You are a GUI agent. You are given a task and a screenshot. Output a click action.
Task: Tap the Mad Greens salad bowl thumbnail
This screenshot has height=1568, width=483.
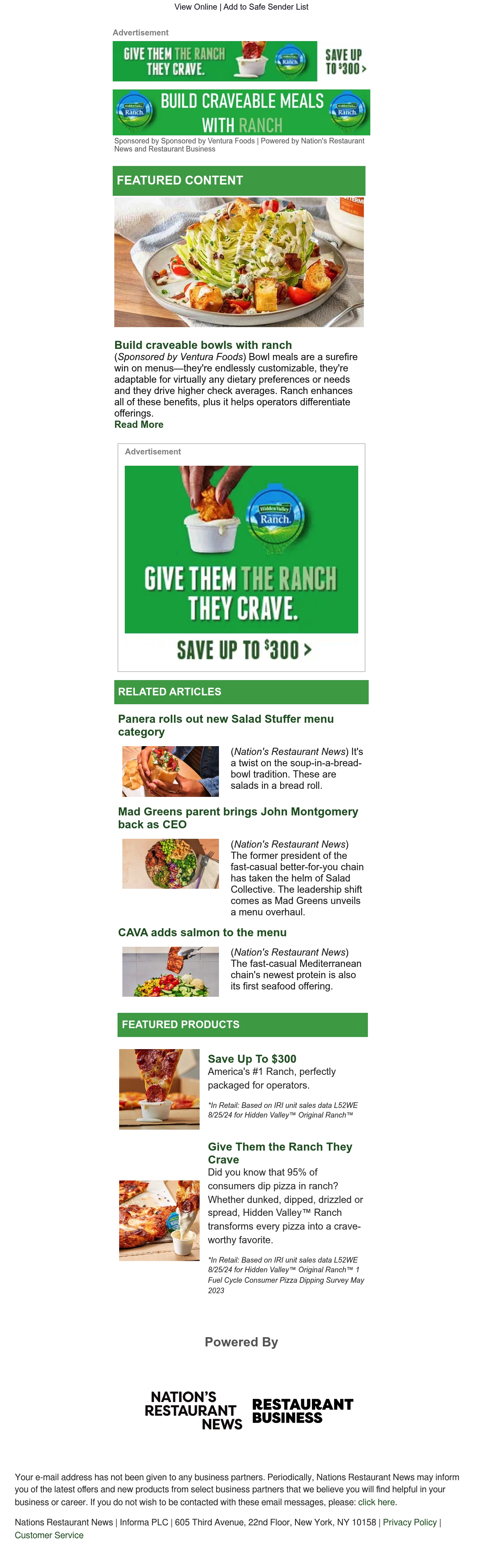[170, 864]
